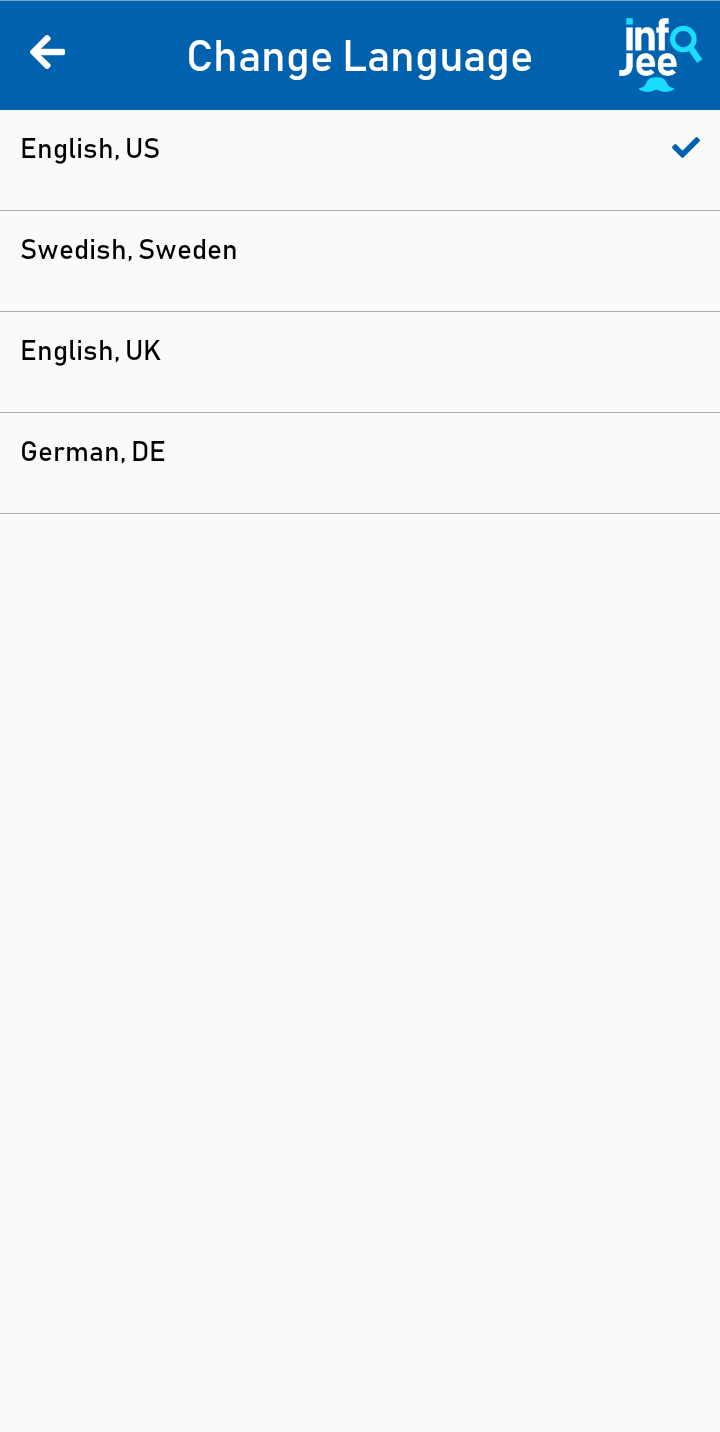Select the header bar of the screen
720x1432 pixels.
tap(360, 54)
